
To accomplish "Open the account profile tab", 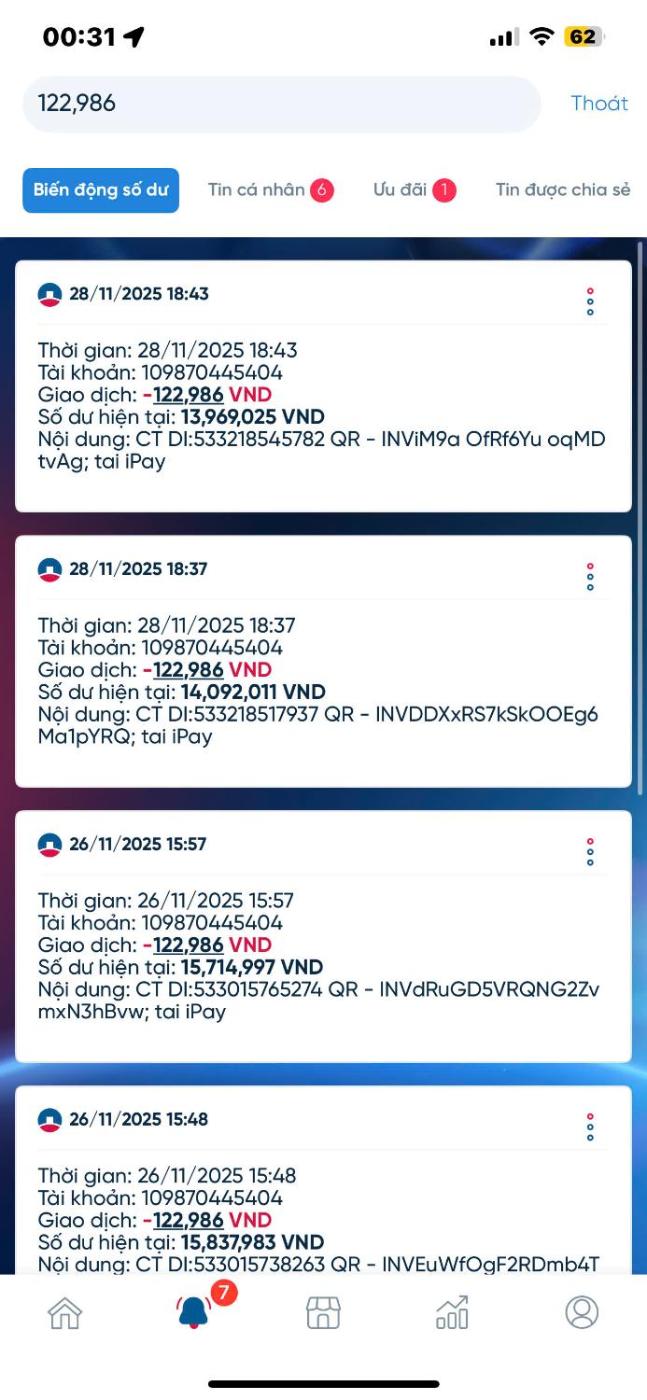I will (581, 1313).
